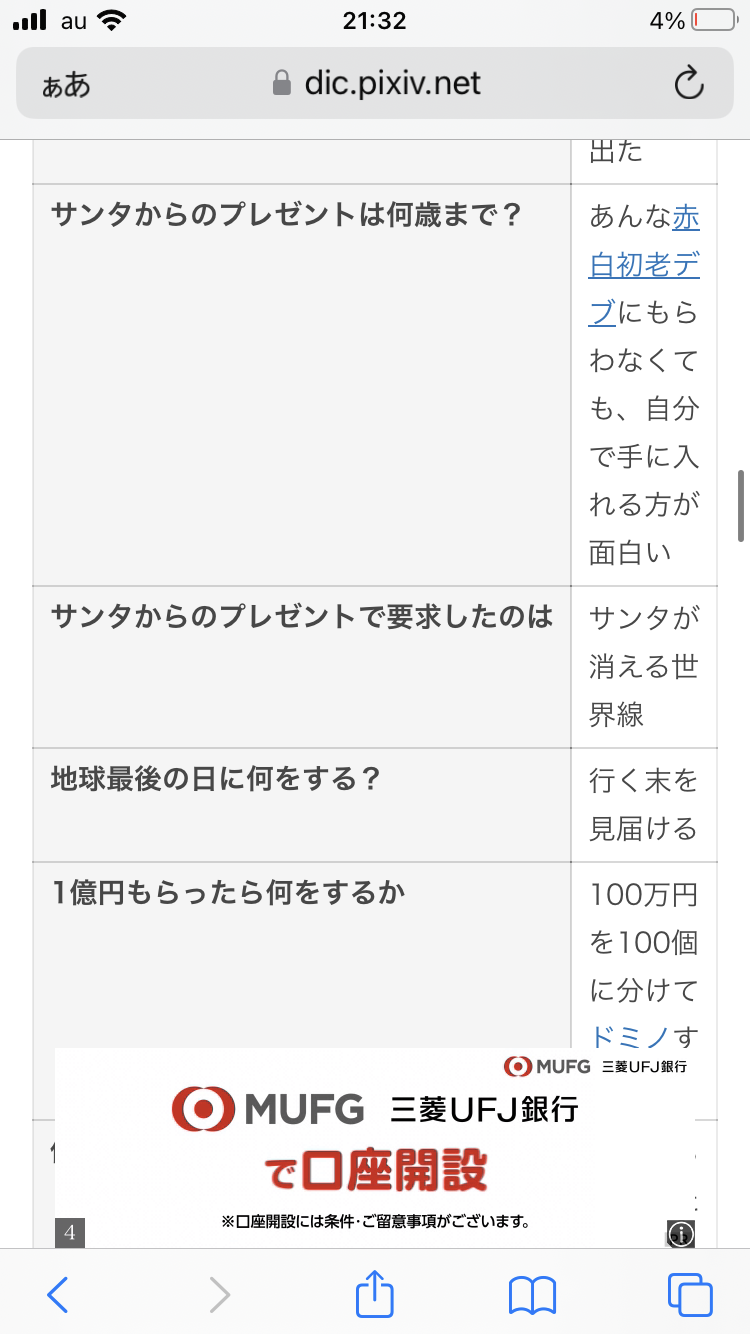The image size is (750, 1334).
Task: Tap the dic.pixiv.net address bar
Action: click(378, 84)
